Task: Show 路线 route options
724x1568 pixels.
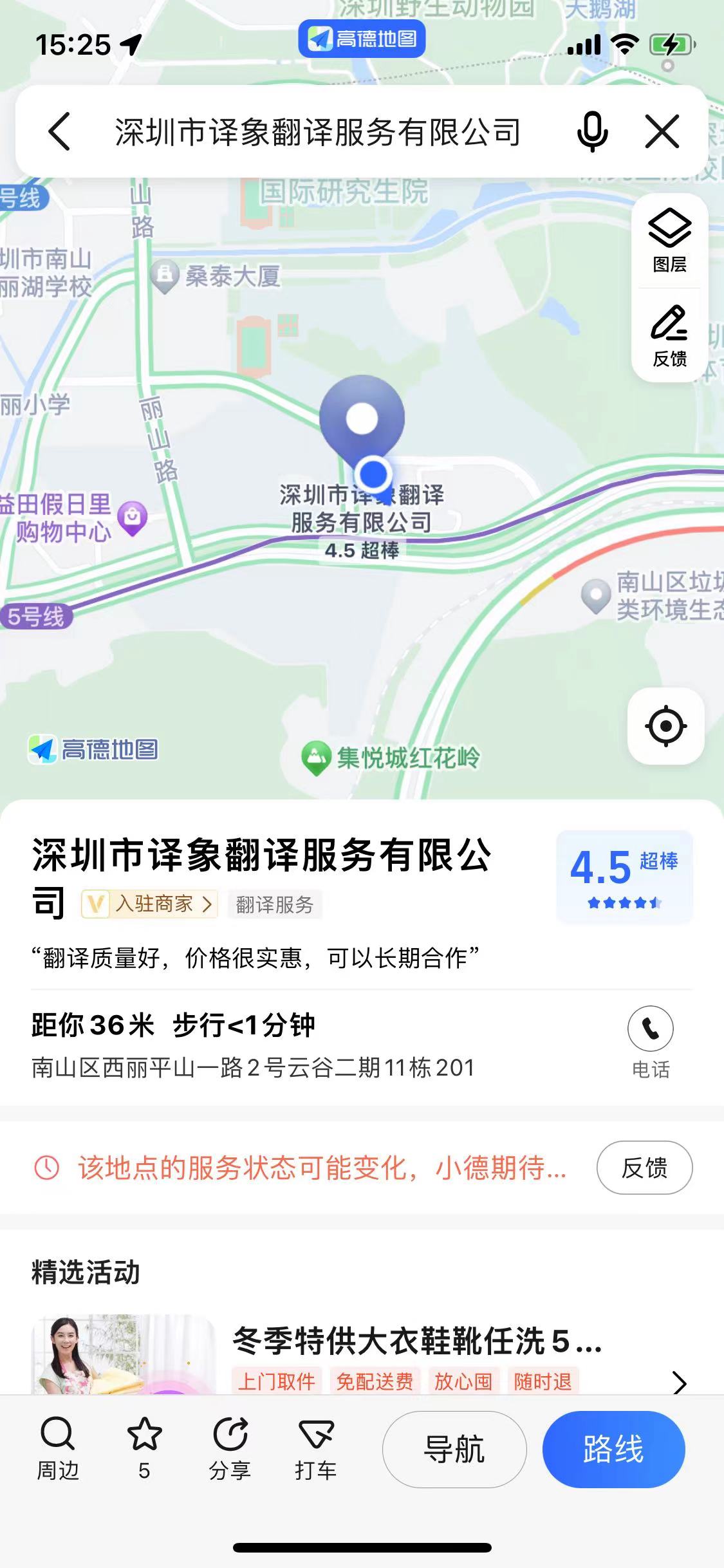Action: coord(613,1450)
